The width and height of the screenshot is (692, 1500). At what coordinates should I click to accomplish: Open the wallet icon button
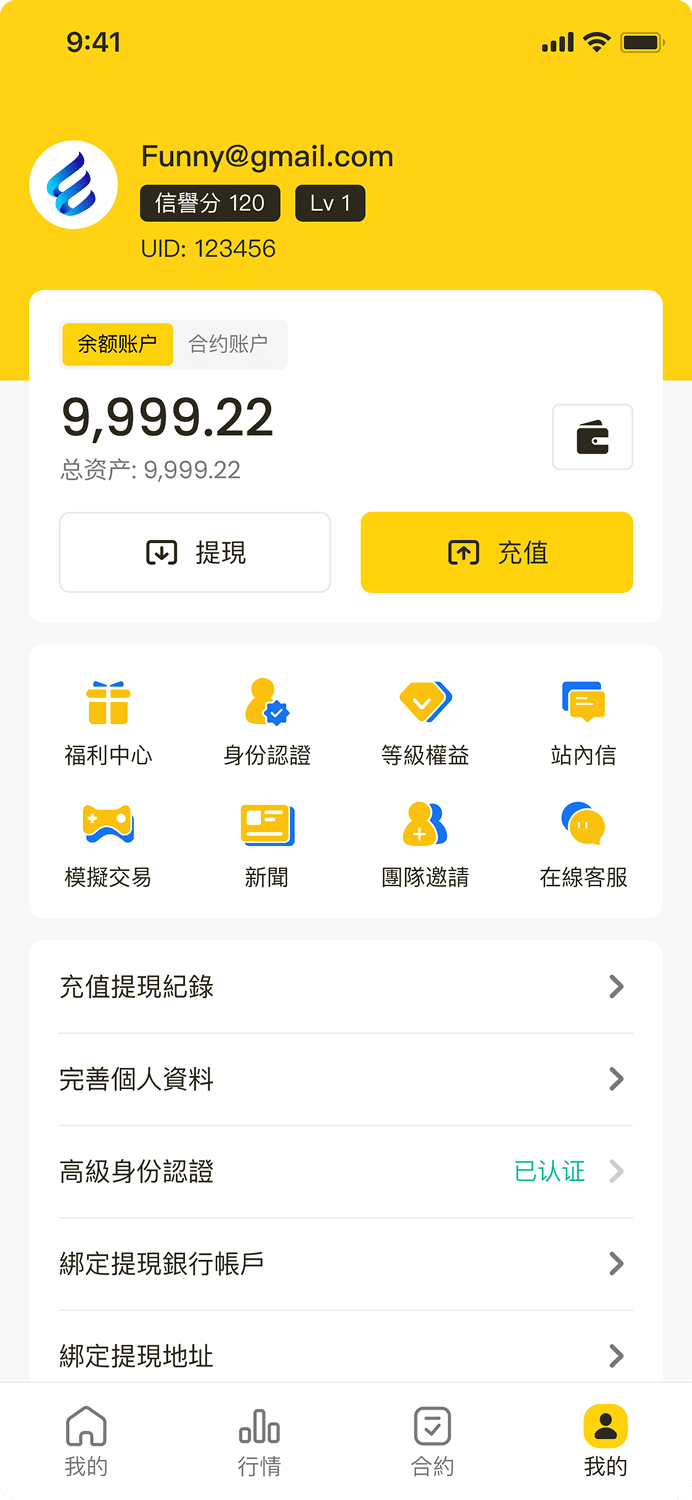pos(592,437)
